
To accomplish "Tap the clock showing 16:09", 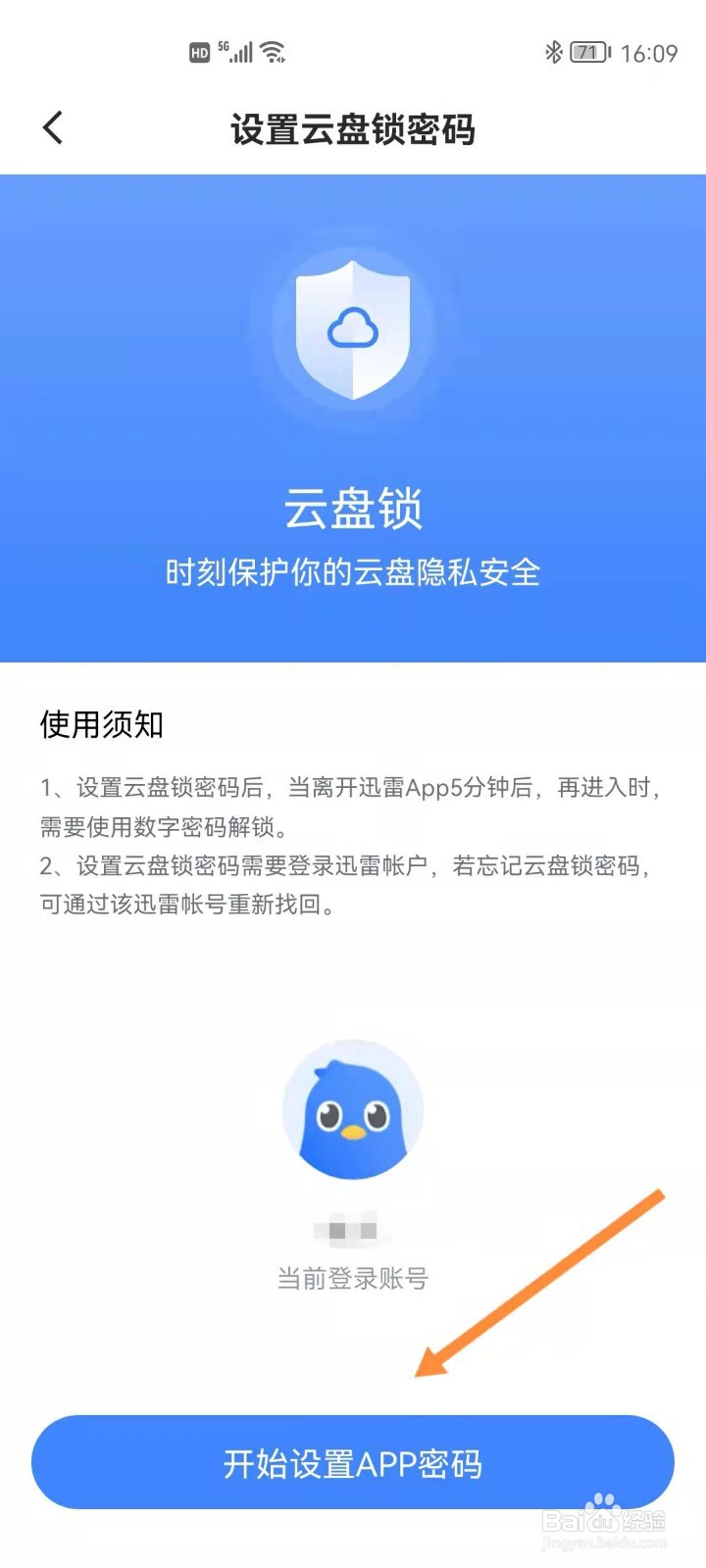I will click(x=651, y=51).
